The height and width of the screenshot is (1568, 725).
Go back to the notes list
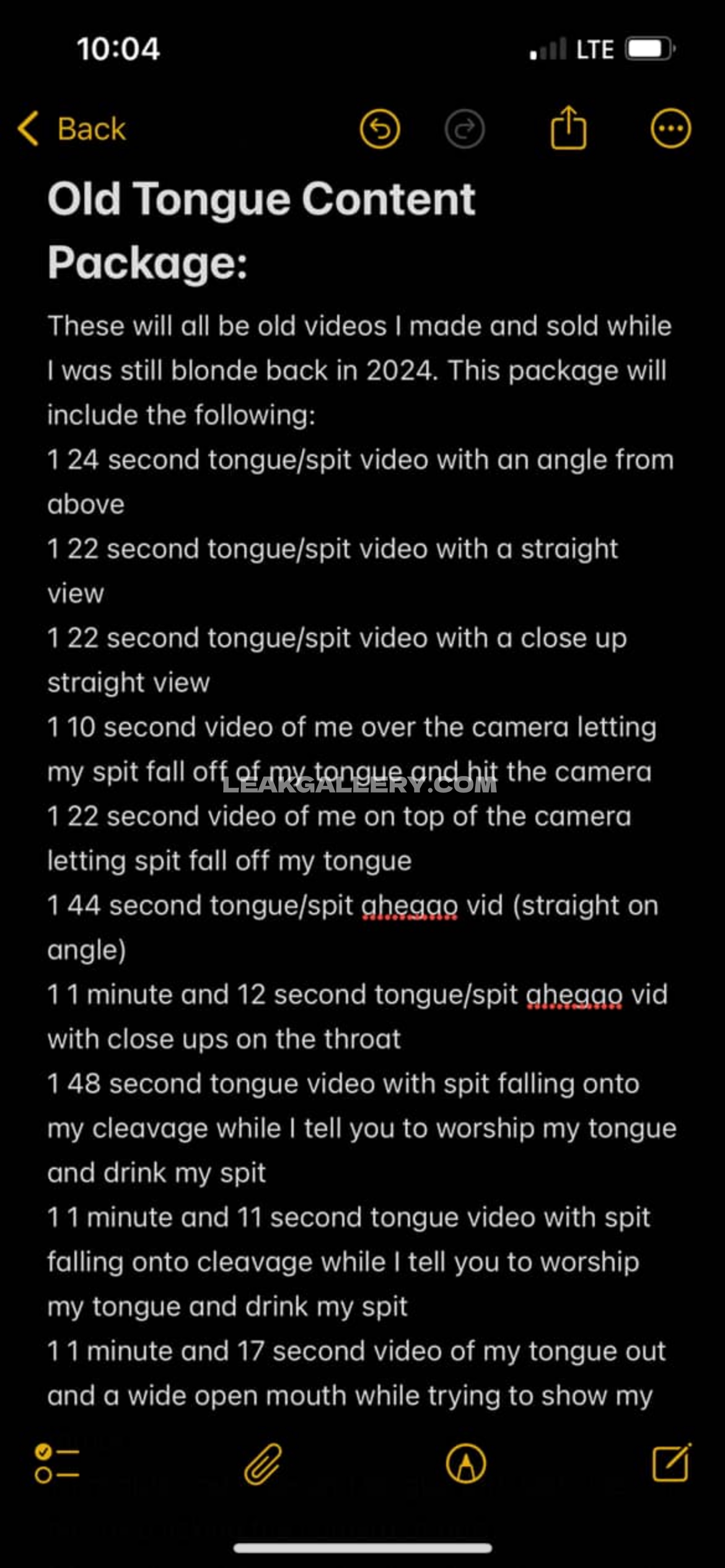tap(72, 129)
